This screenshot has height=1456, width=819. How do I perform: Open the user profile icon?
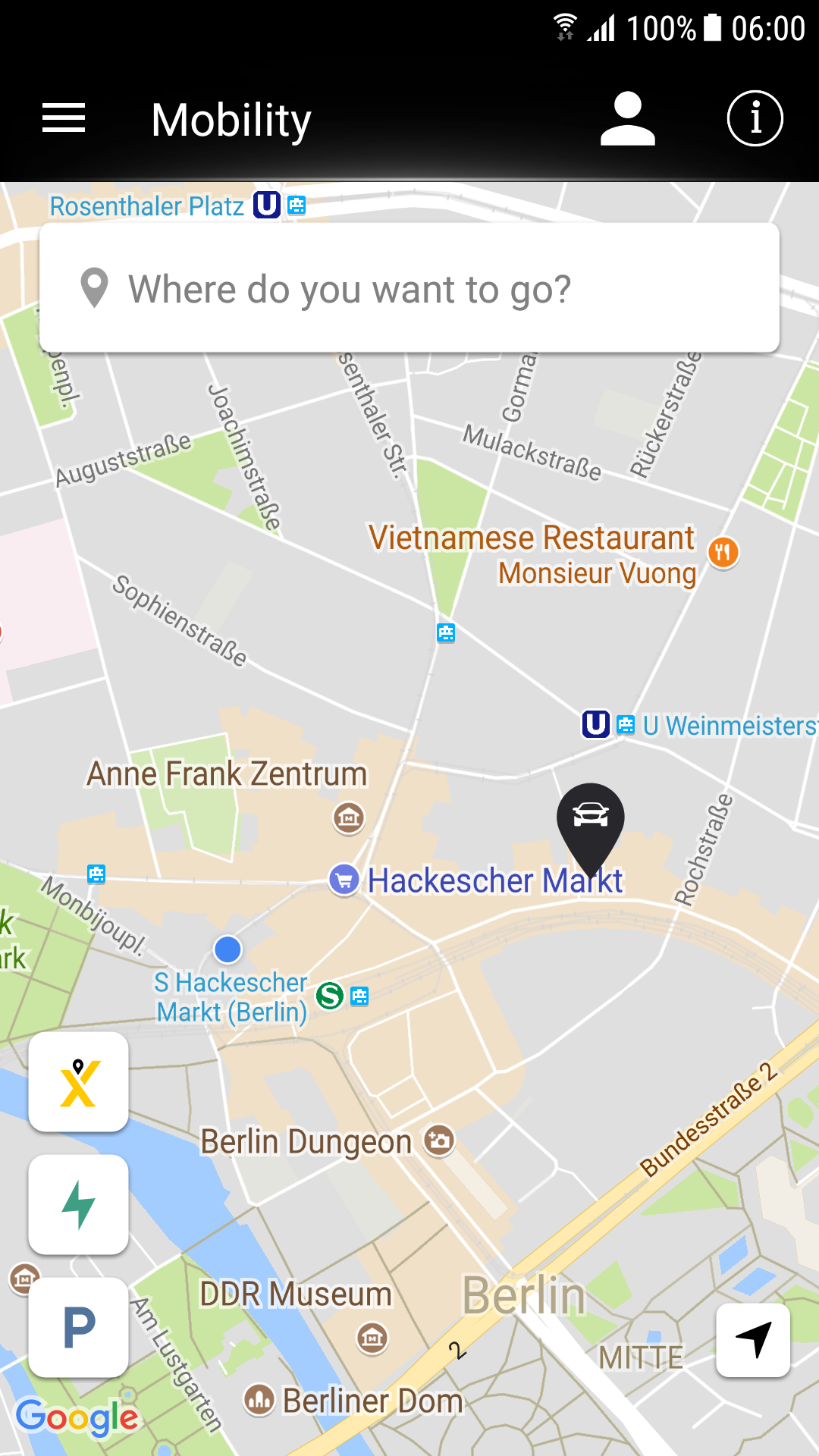click(627, 119)
